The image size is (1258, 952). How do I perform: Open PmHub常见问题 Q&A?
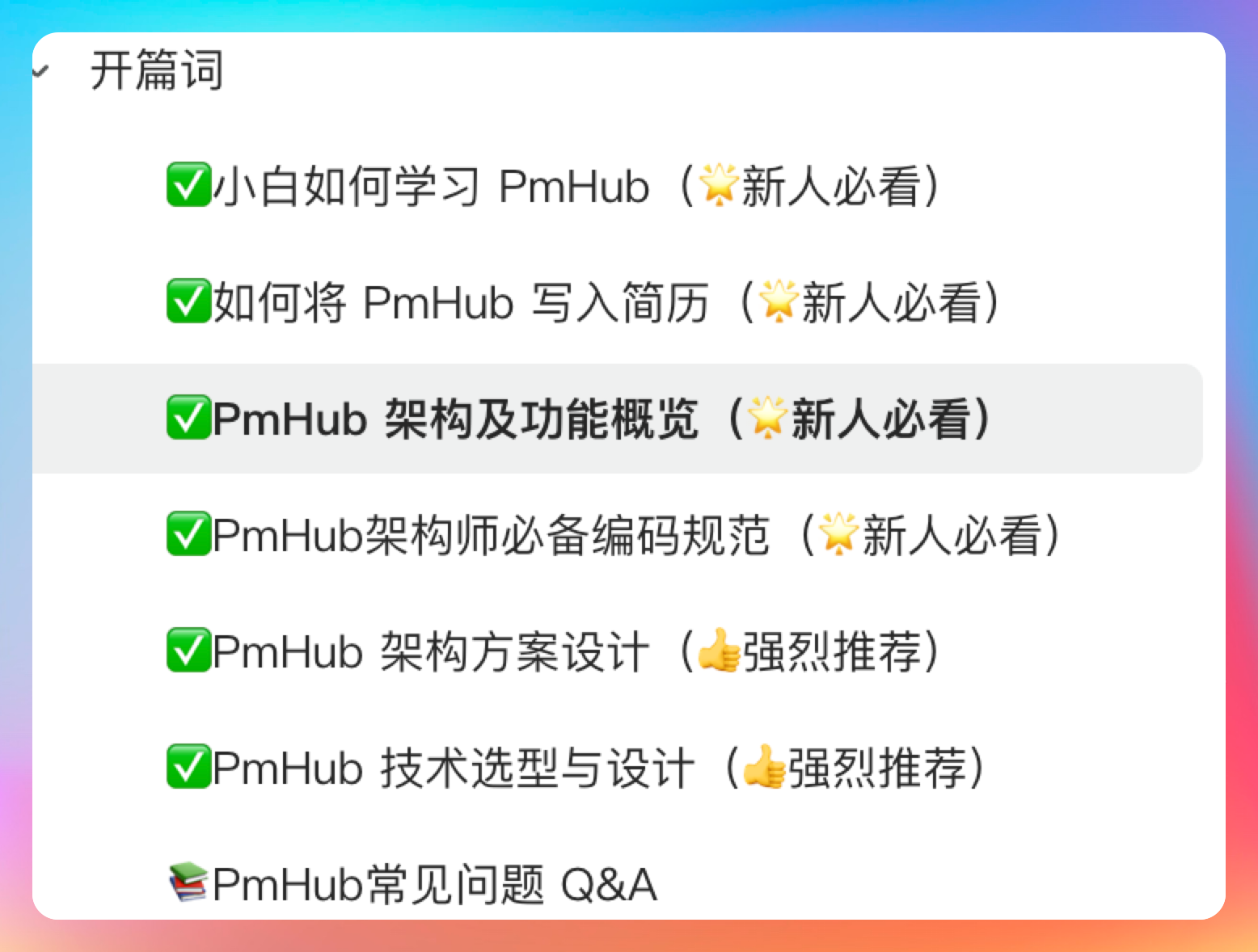click(412, 884)
